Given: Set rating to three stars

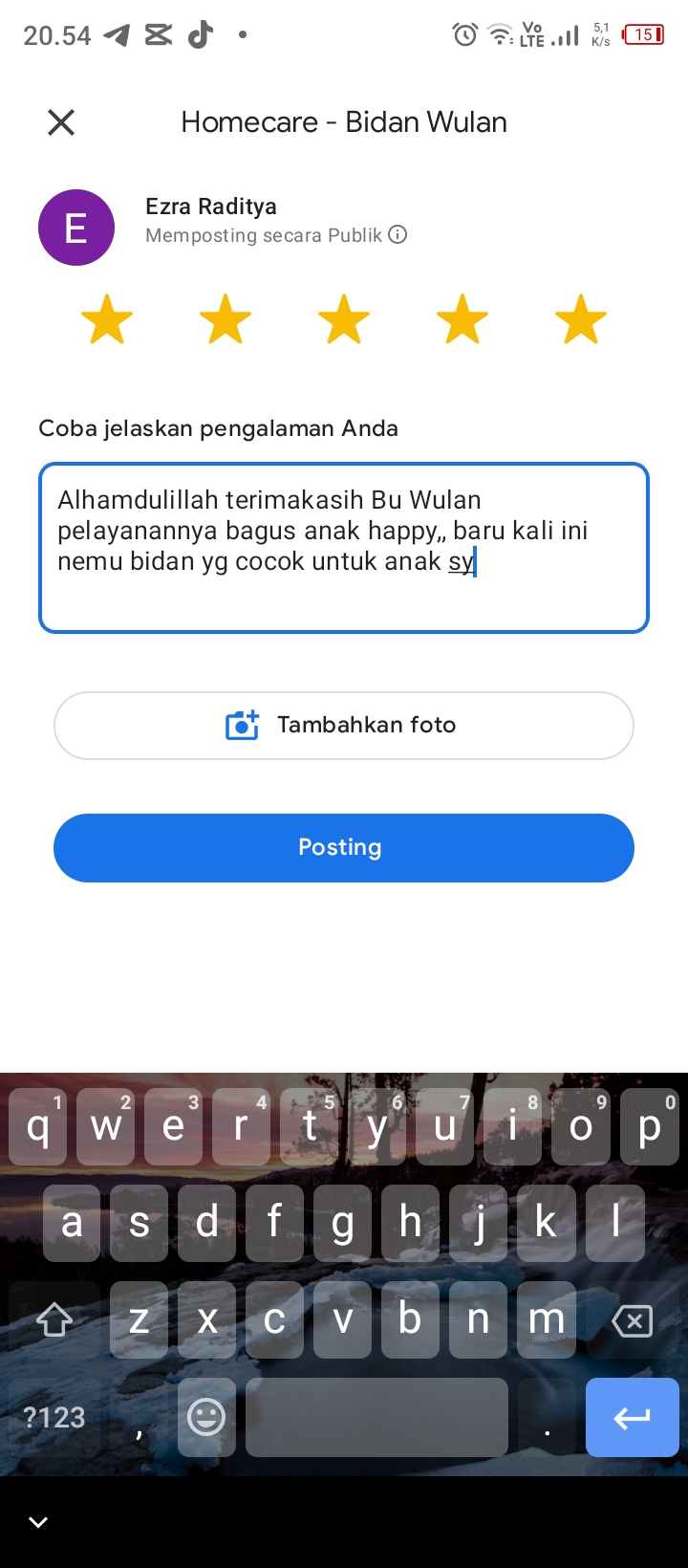Looking at the screenshot, I should click(x=344, y=319).
